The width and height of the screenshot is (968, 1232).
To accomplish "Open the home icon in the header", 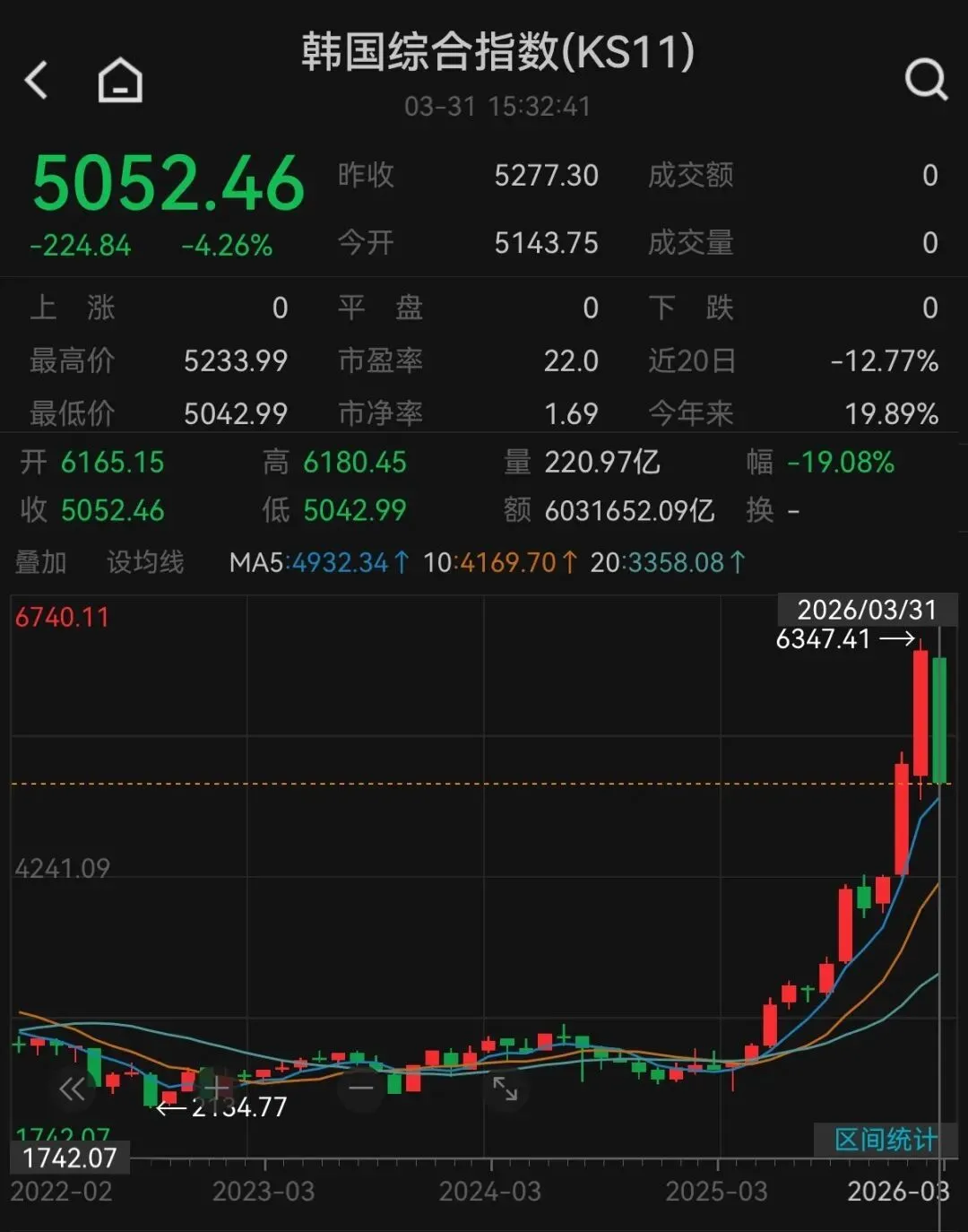I will pos(120,80).
